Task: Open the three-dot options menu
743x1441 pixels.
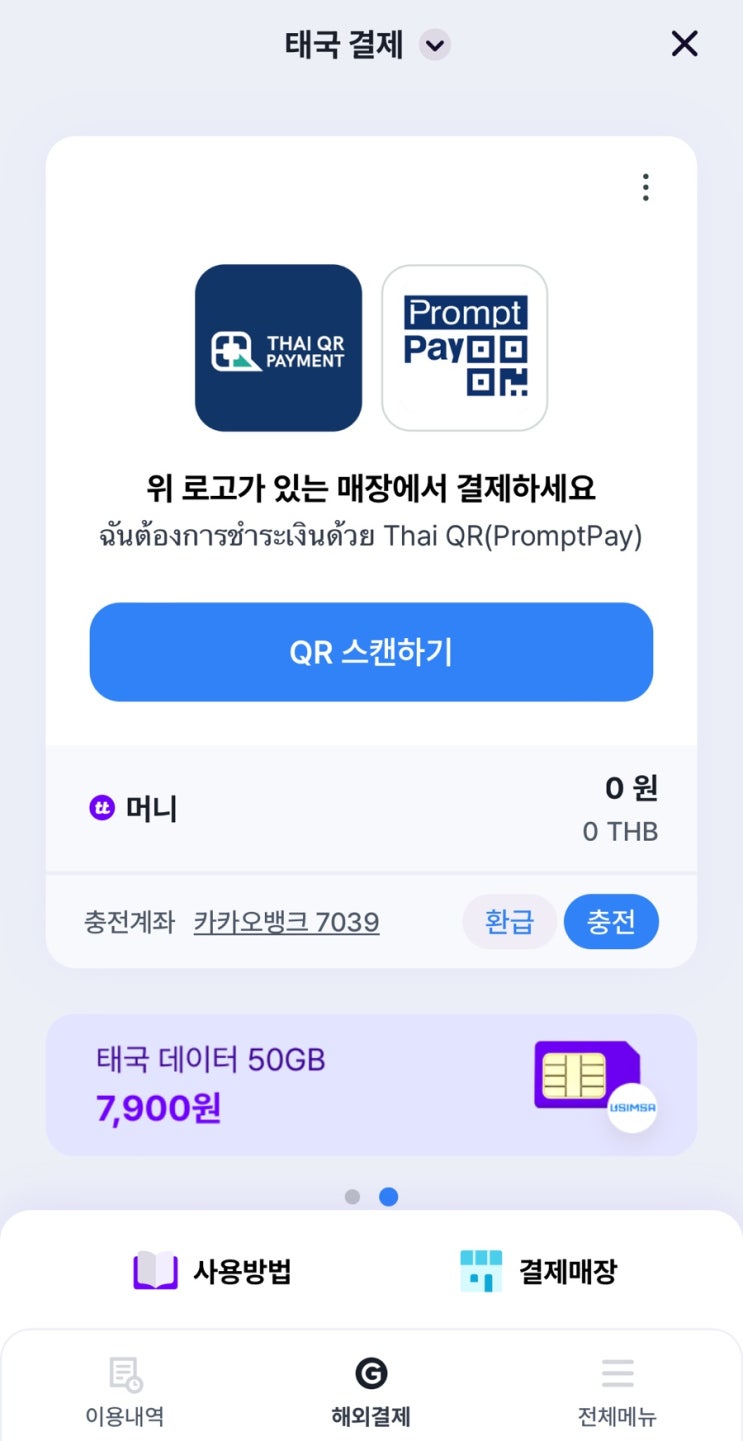Action: click(x=646, y=187)
